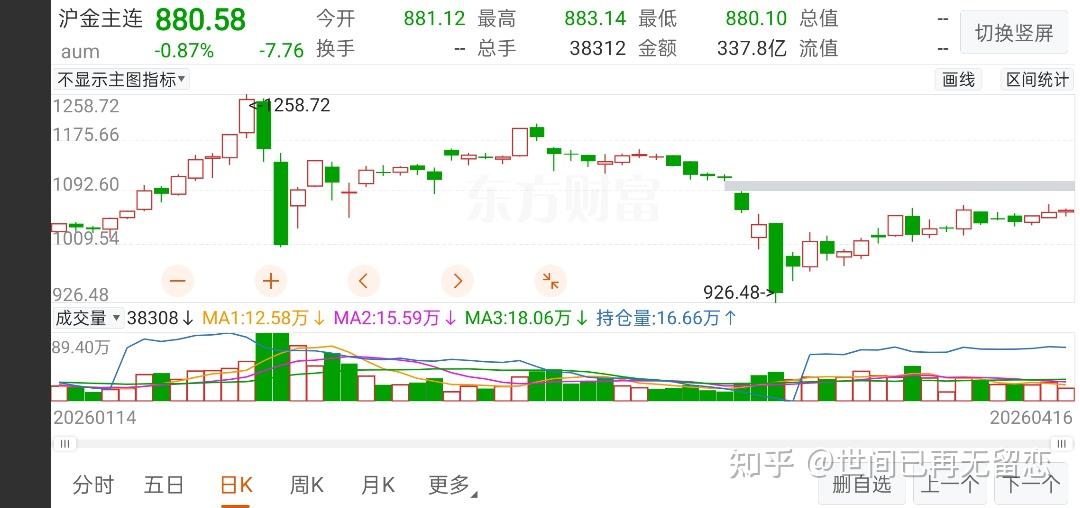Zoom in the chart with plus button
The height and width of the screenshot is (508, 1080).
(x=271, y=281)
